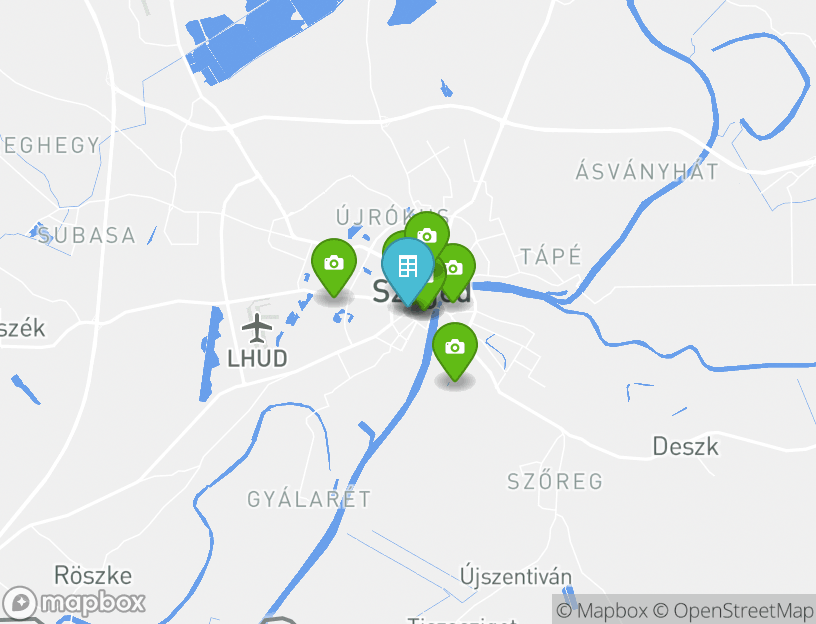The image size is (816, 624).
Task: Open the © OpenStreetMap attribution link
Action: (x=734, y=610)
